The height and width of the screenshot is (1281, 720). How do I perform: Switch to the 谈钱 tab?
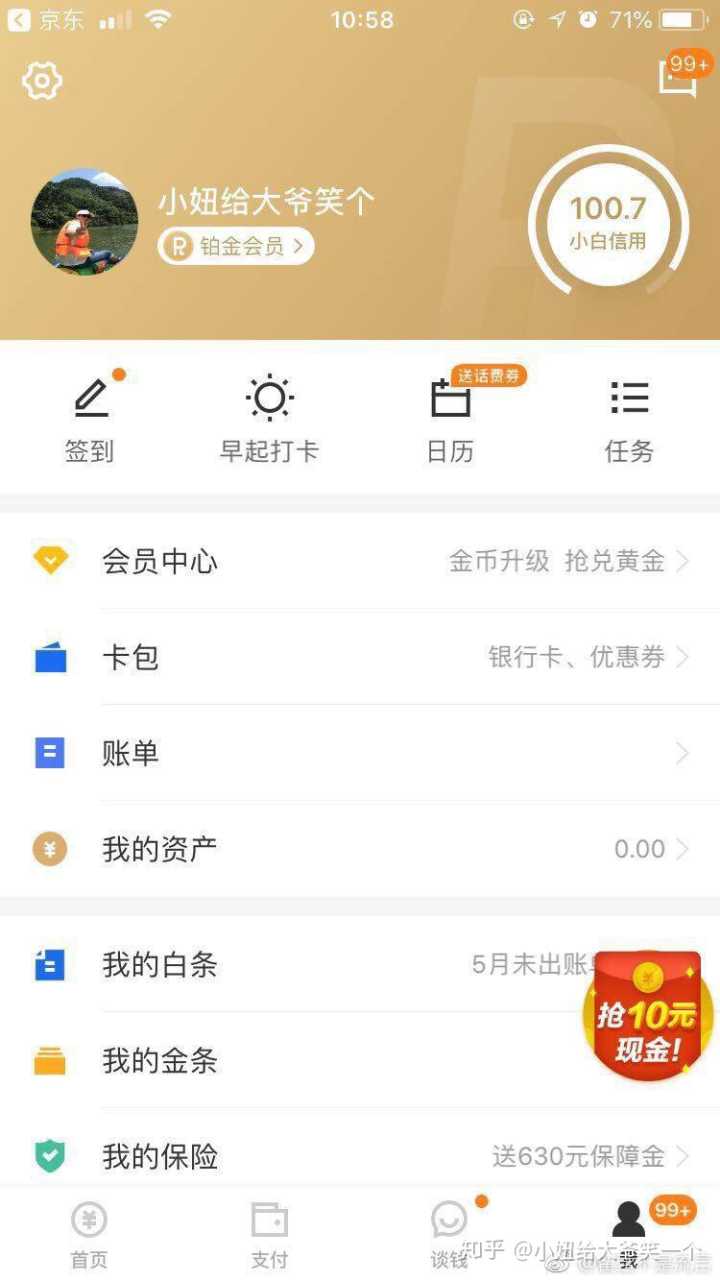click(449, 1235)
